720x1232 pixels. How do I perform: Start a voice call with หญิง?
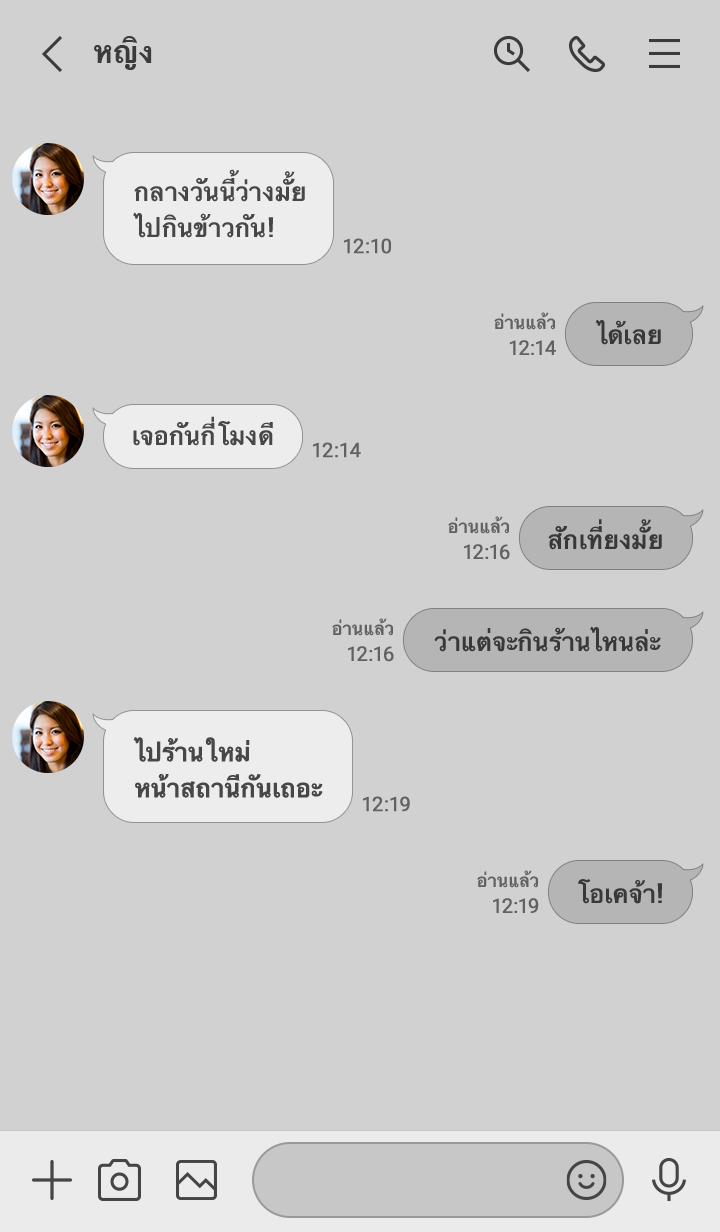(587, 54)
